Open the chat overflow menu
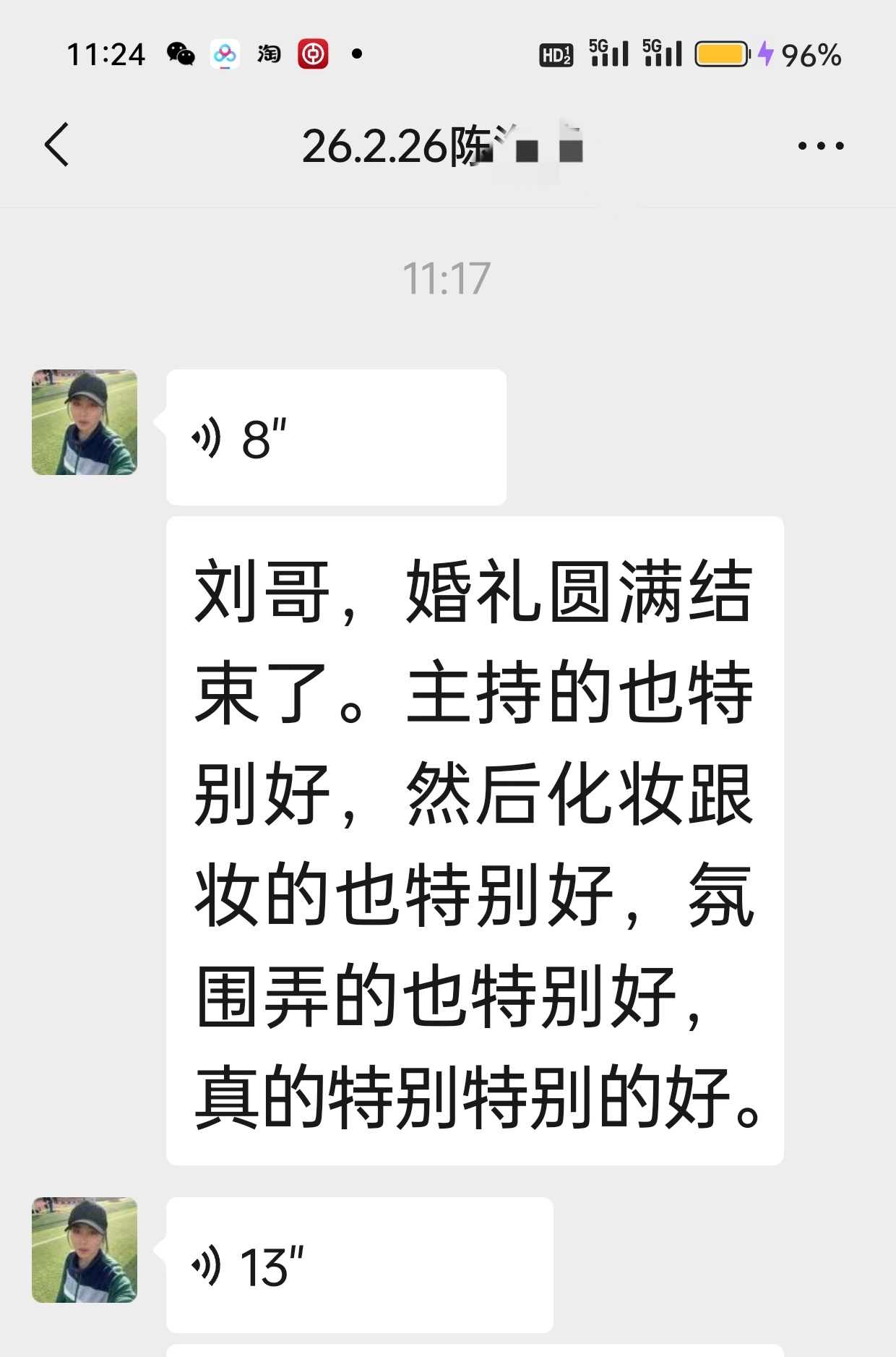Viewport: 896px width, 1357px height. [820, 146]
